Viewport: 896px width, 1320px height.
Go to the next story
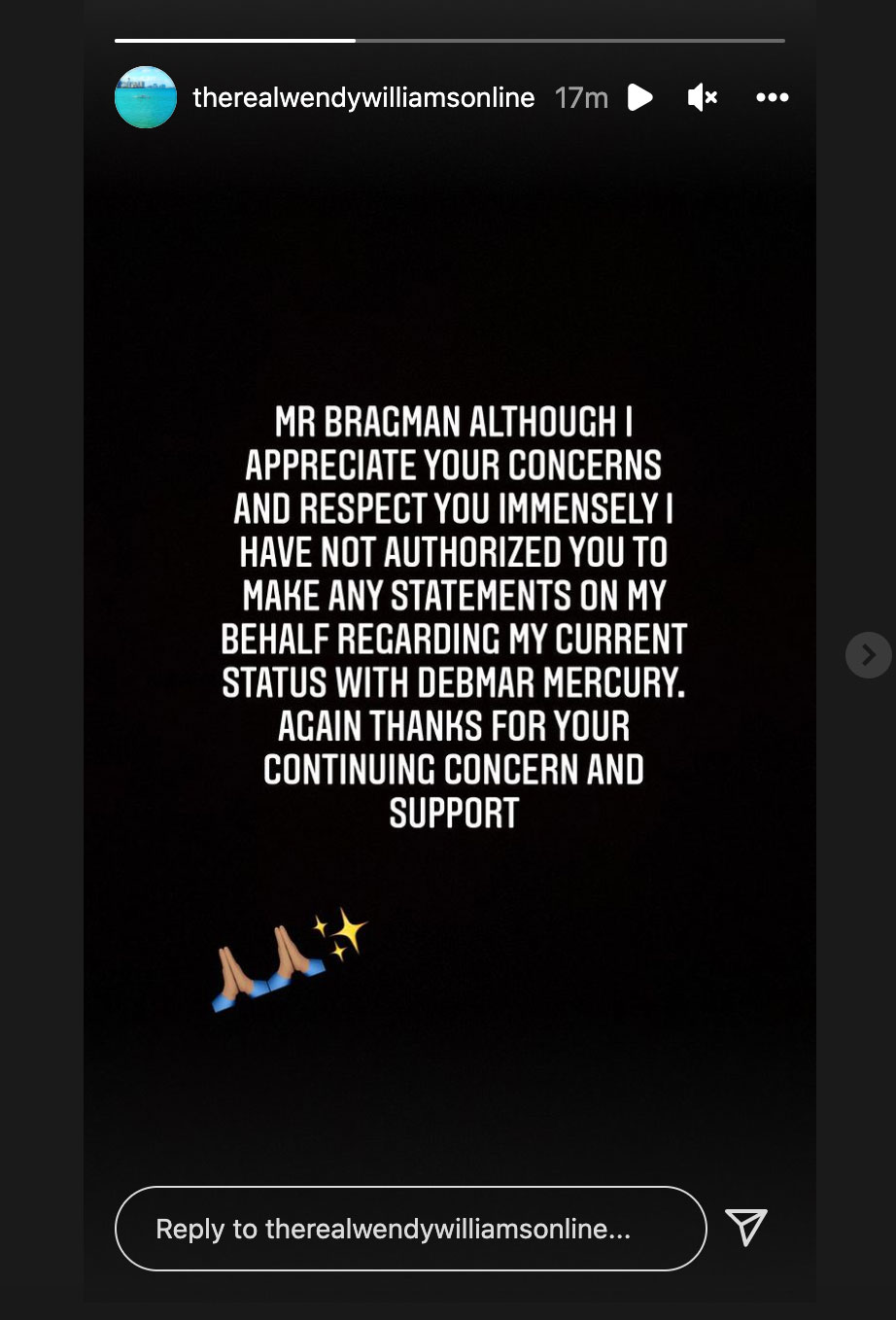(868, 656)
